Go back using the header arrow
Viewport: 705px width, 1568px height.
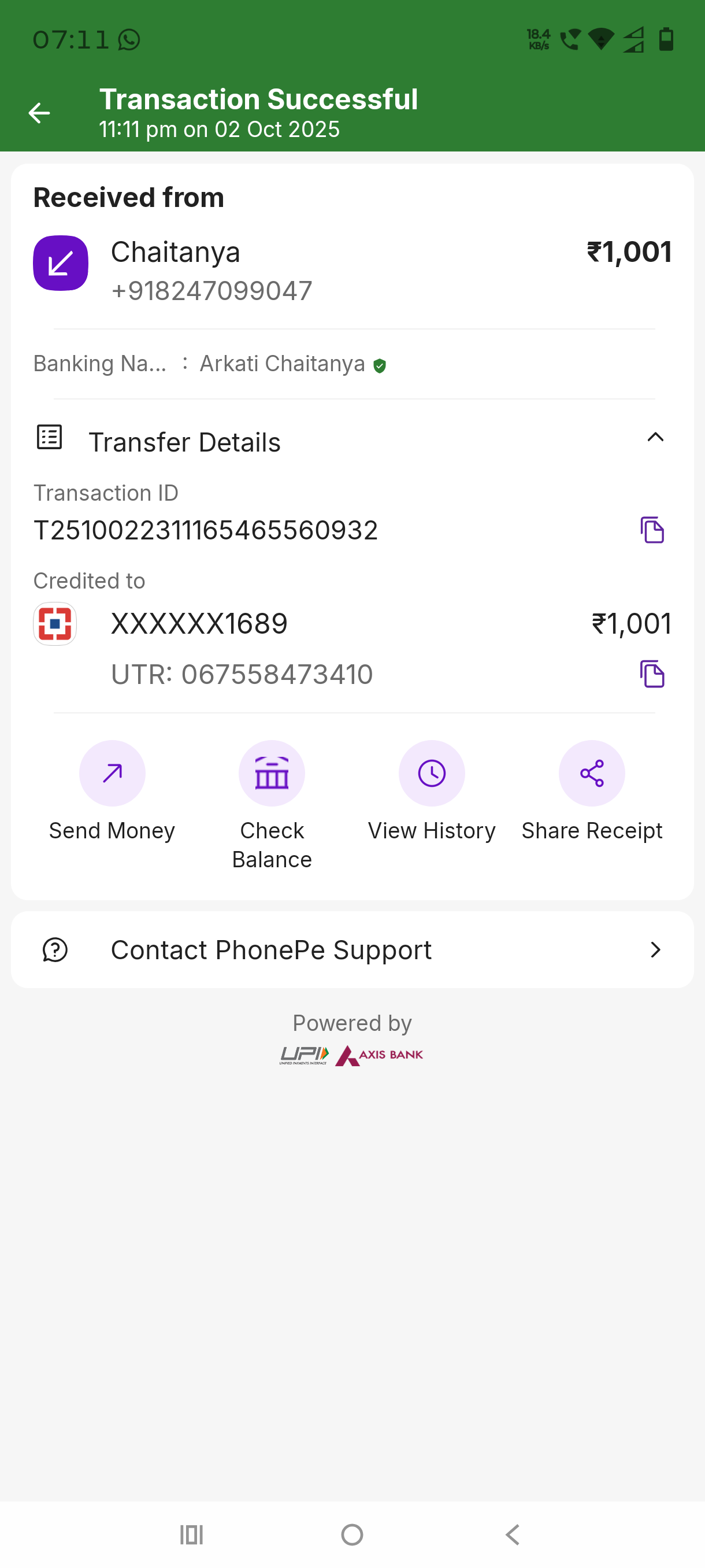tap(39, 113)
